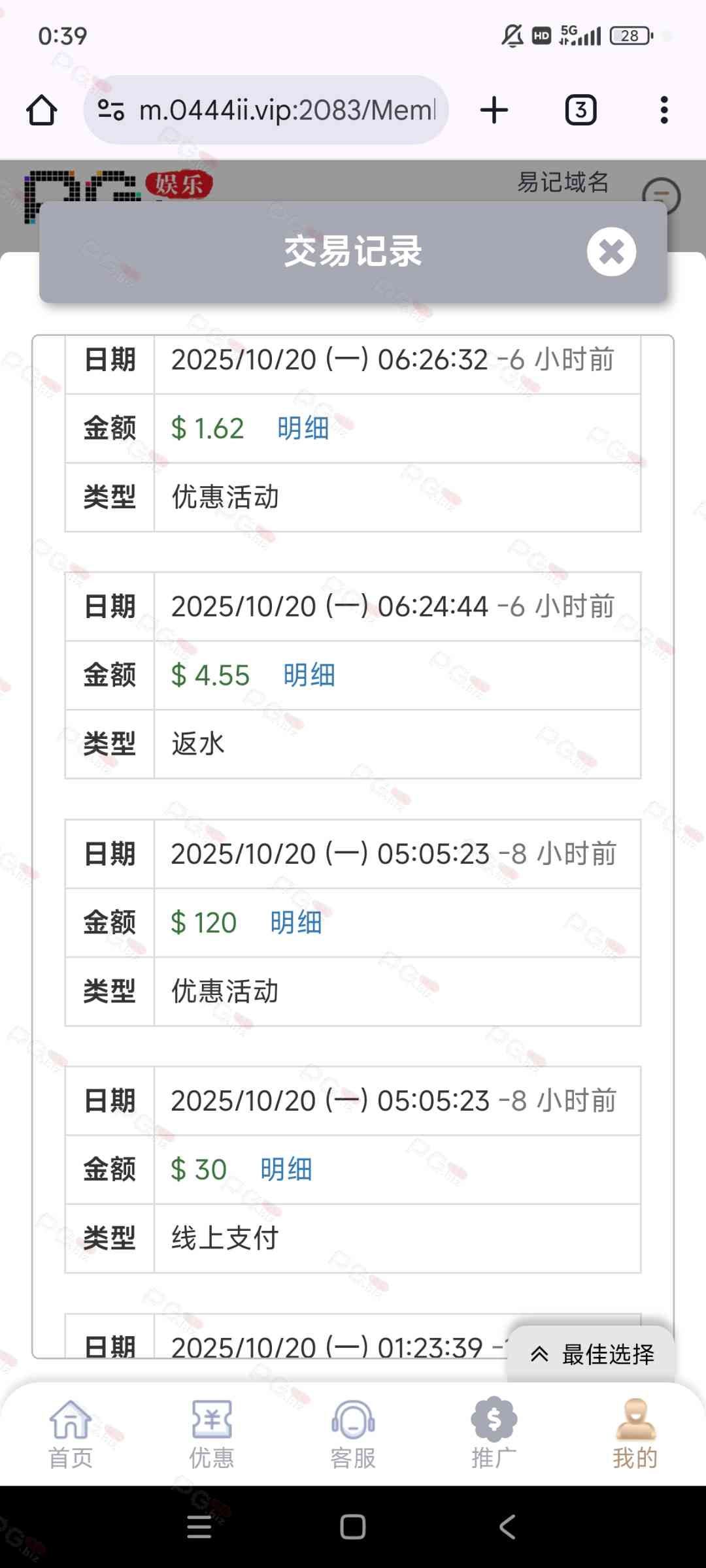
Task: Open the round menu icon beside 易记域名
Action: point(661,196)
